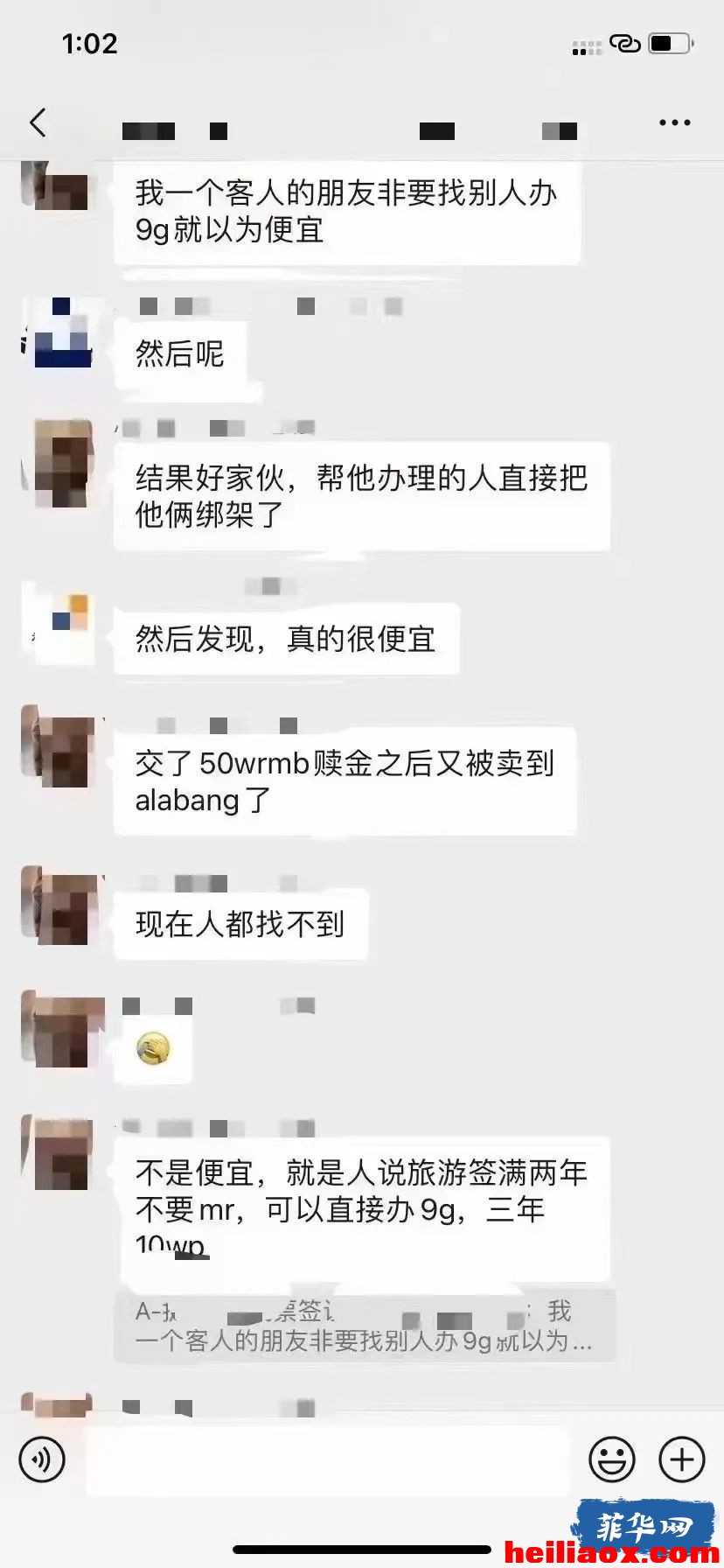Viewport: 724px width, 1568px height.
Task: Open the three-dot chat options menu
Action: (x=674, y=122)
